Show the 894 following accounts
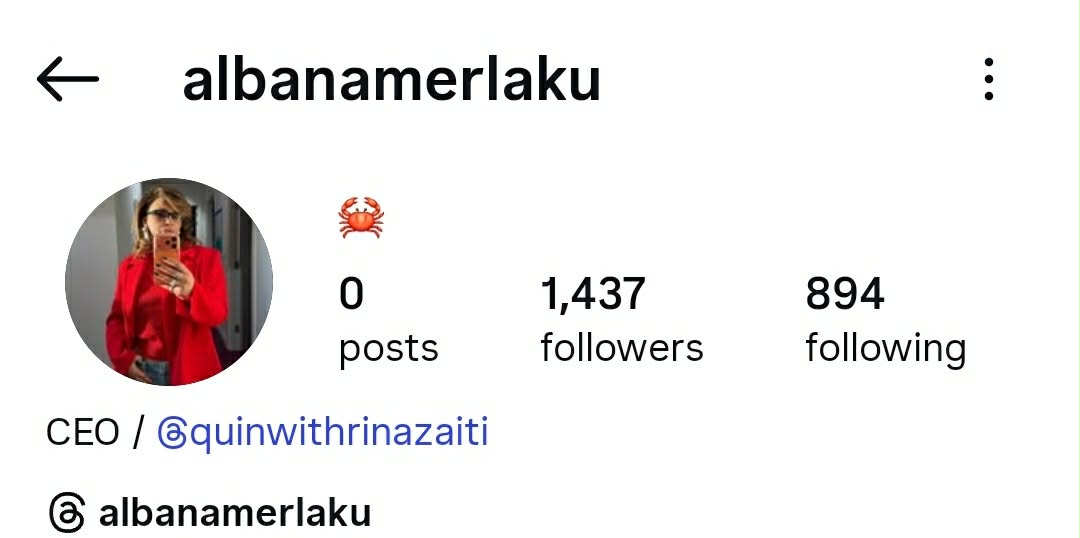Screen dimensions: 1080x538 (885, 320)
